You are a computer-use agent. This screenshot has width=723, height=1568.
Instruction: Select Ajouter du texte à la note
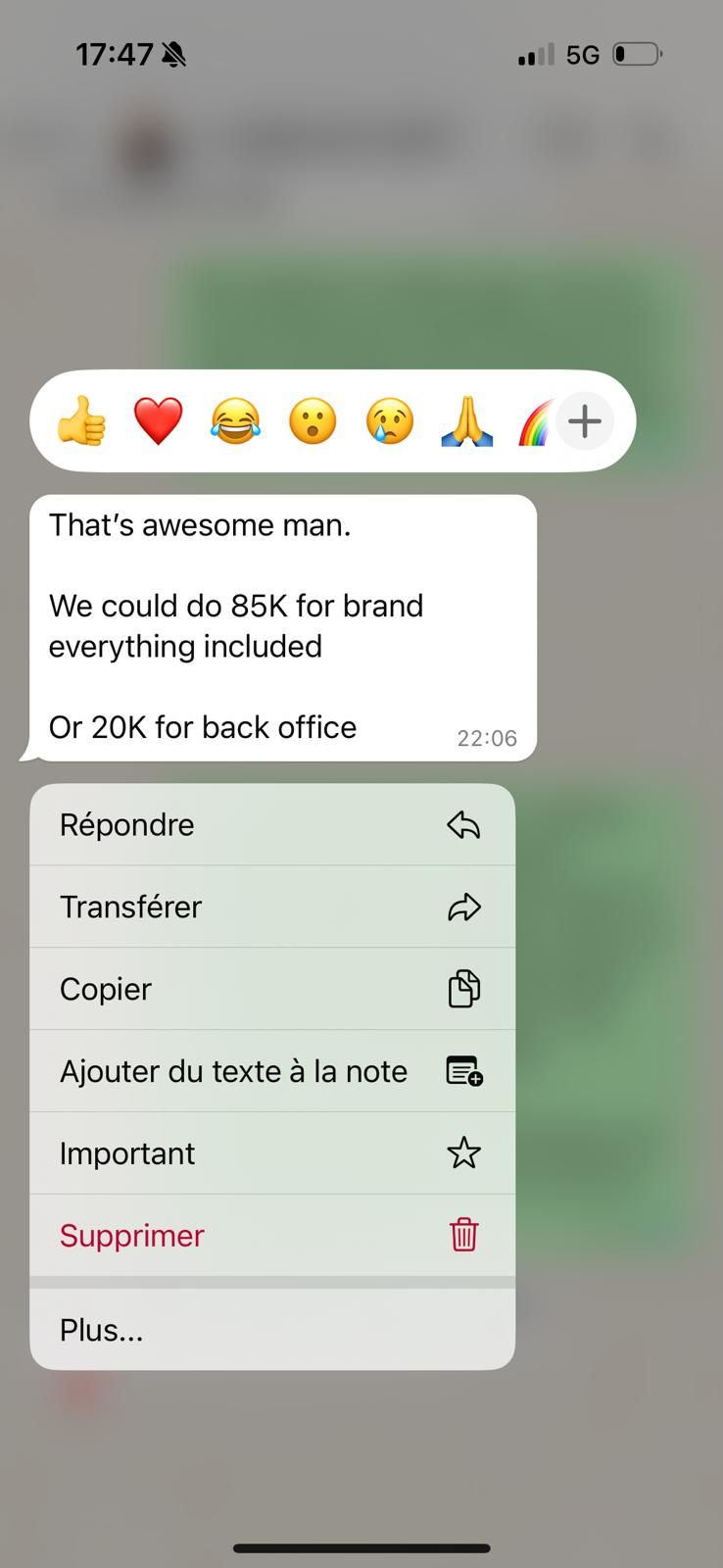click(272, 1071)
